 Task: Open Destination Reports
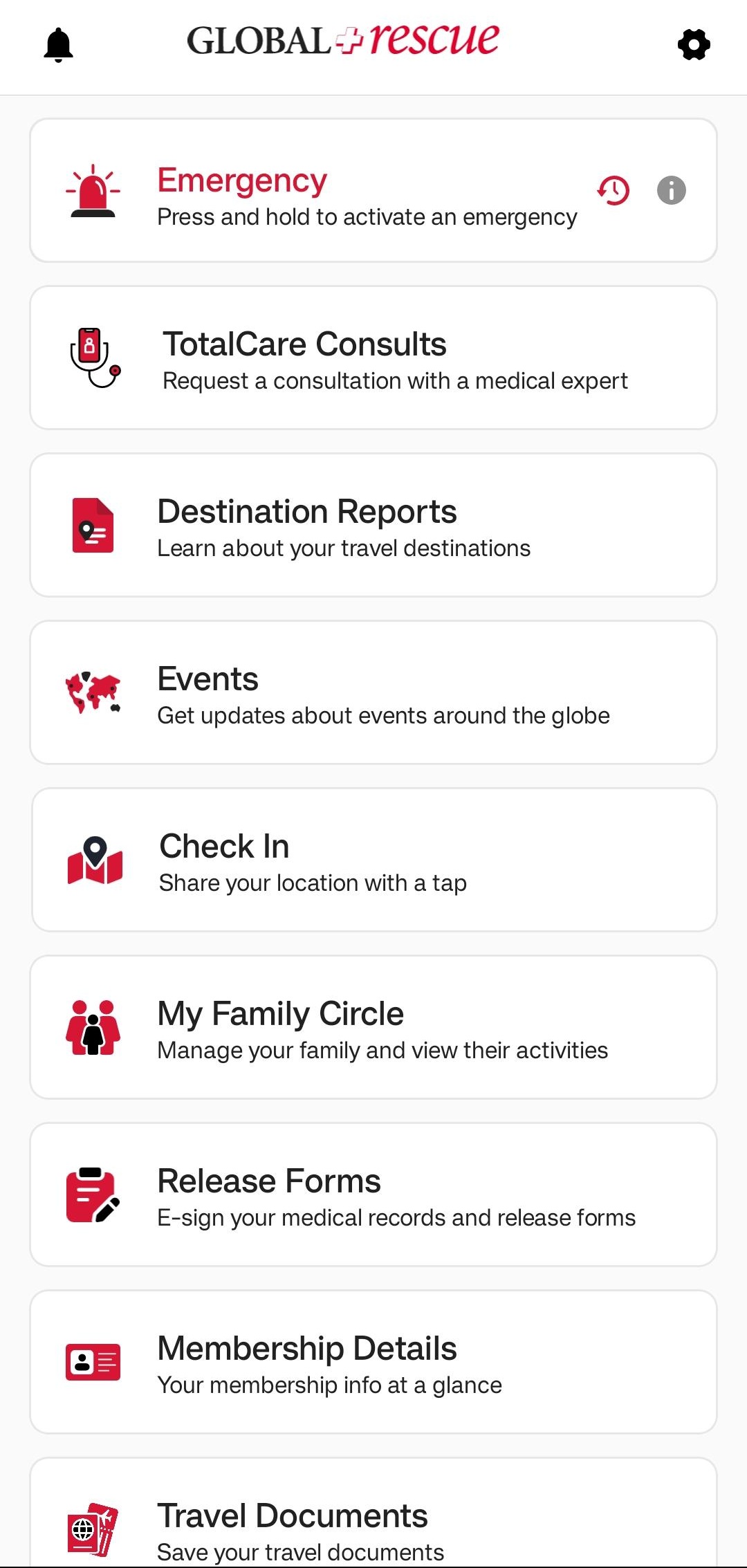[x=373, y=526]
